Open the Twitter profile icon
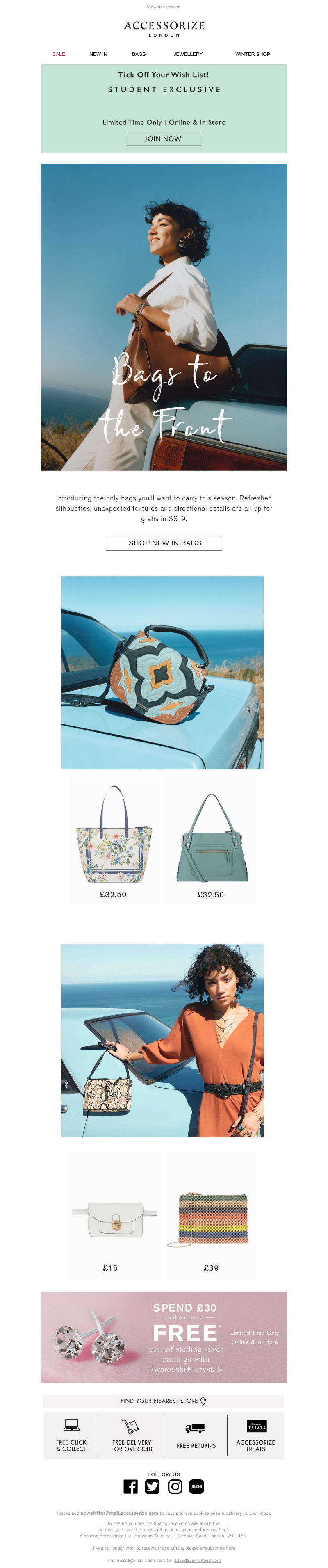Screen dimensions: 328x1568 [152, 1486]
